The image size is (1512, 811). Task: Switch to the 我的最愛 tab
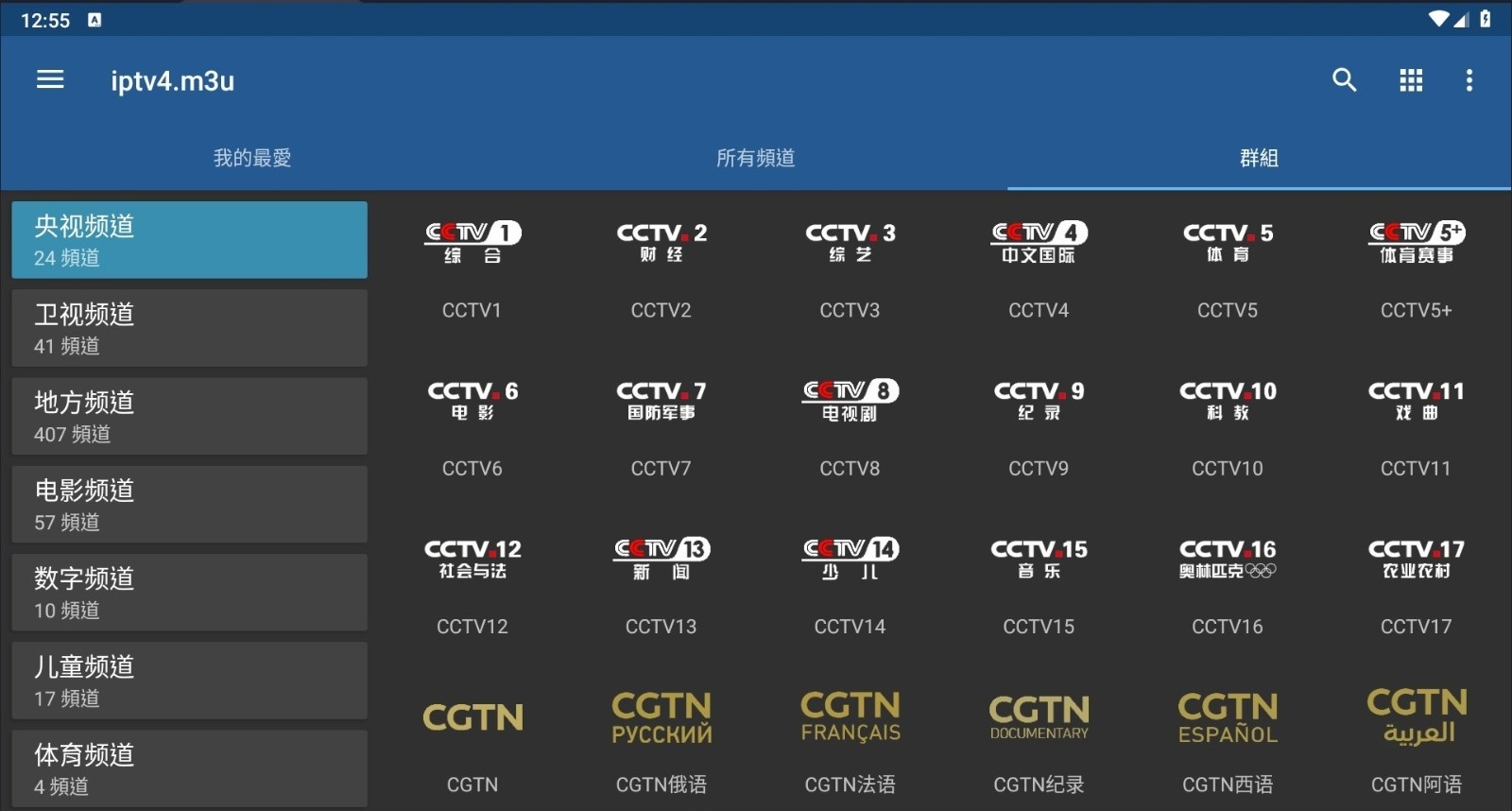click(252, 158)
